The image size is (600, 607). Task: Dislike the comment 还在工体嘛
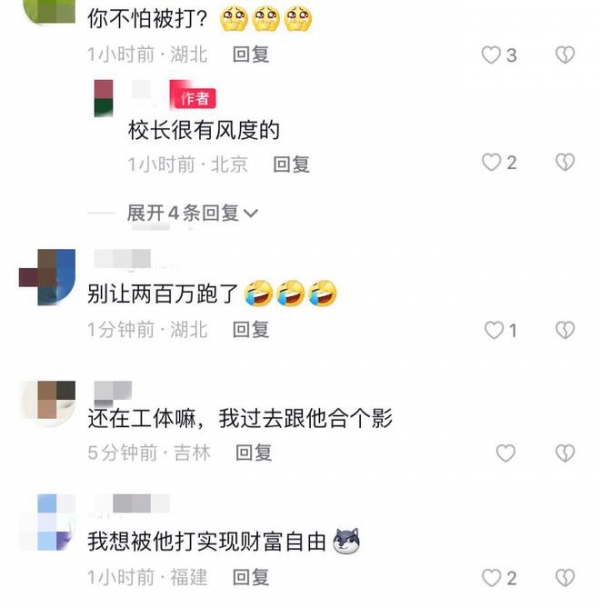pos(565,453)
